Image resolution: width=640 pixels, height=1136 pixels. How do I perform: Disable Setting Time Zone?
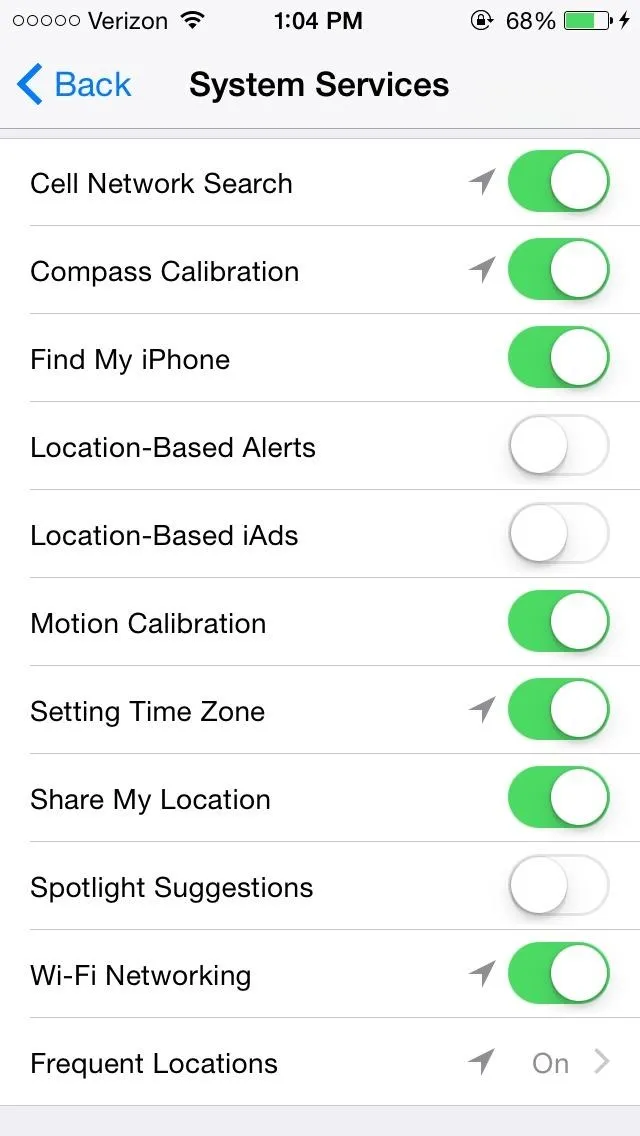pos(558,709)
